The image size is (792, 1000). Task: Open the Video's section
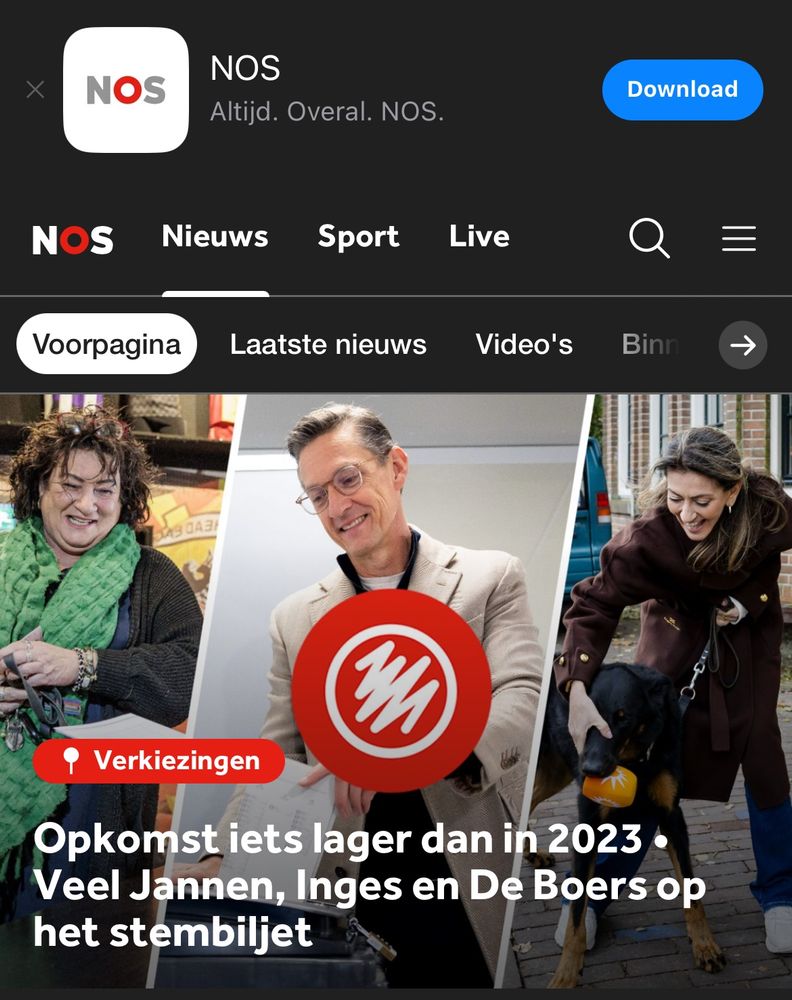[524, 344]
